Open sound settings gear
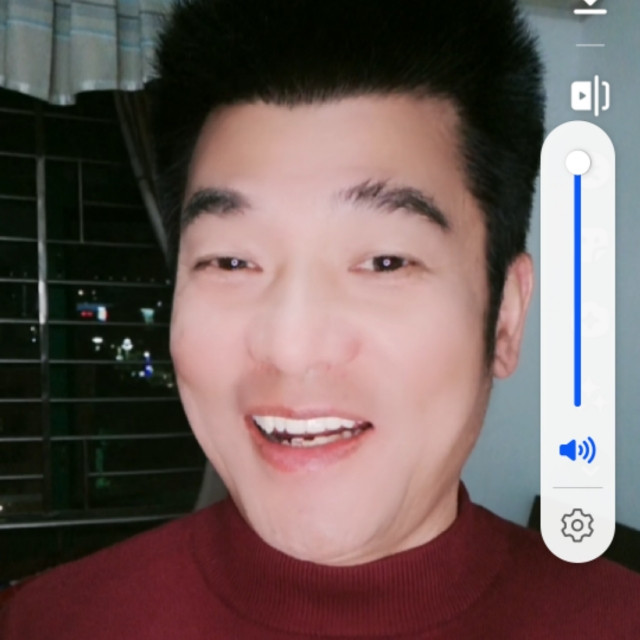Image resolution: width=640 pixels, height=640 pixels. (577, 525)
